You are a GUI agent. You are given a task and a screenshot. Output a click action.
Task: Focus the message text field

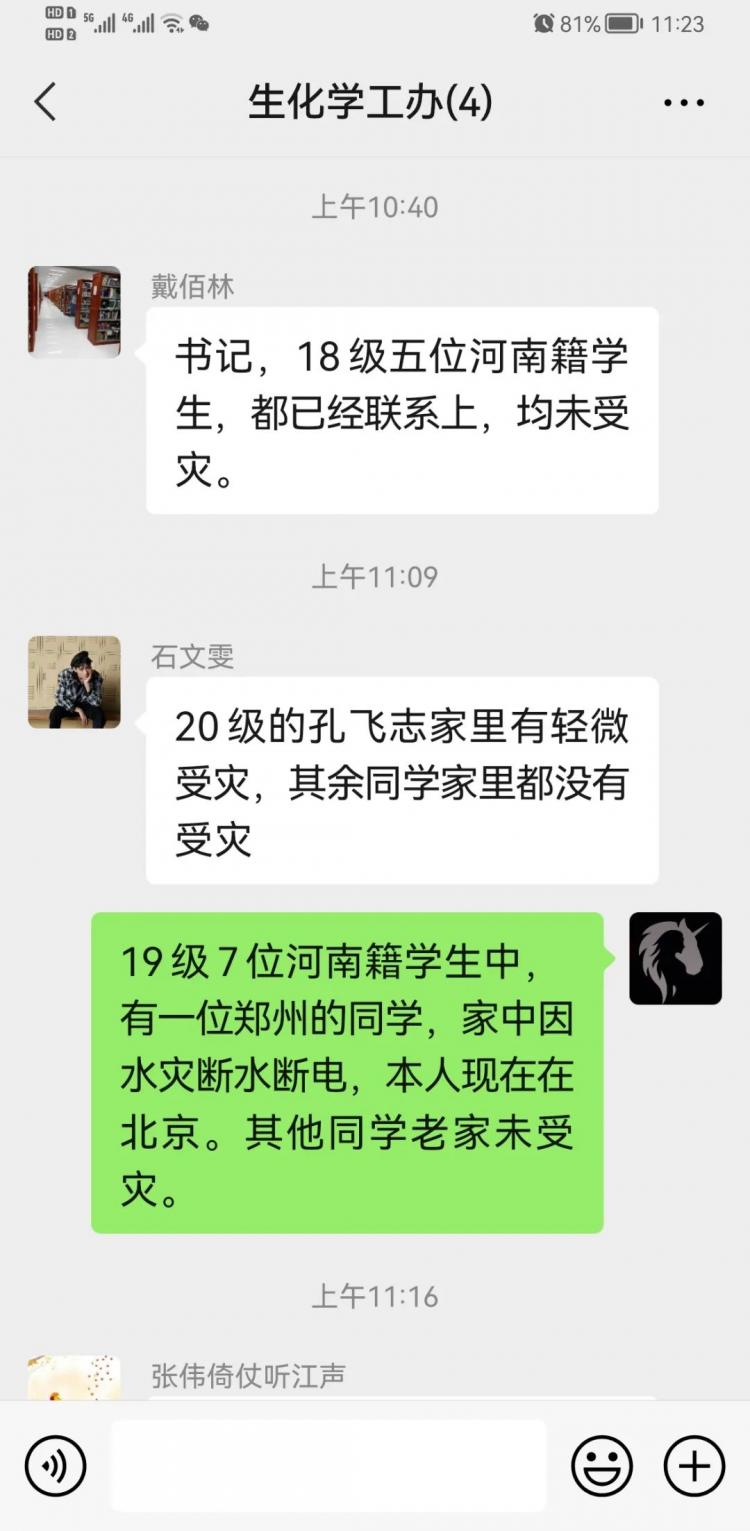click(328, 1466)
